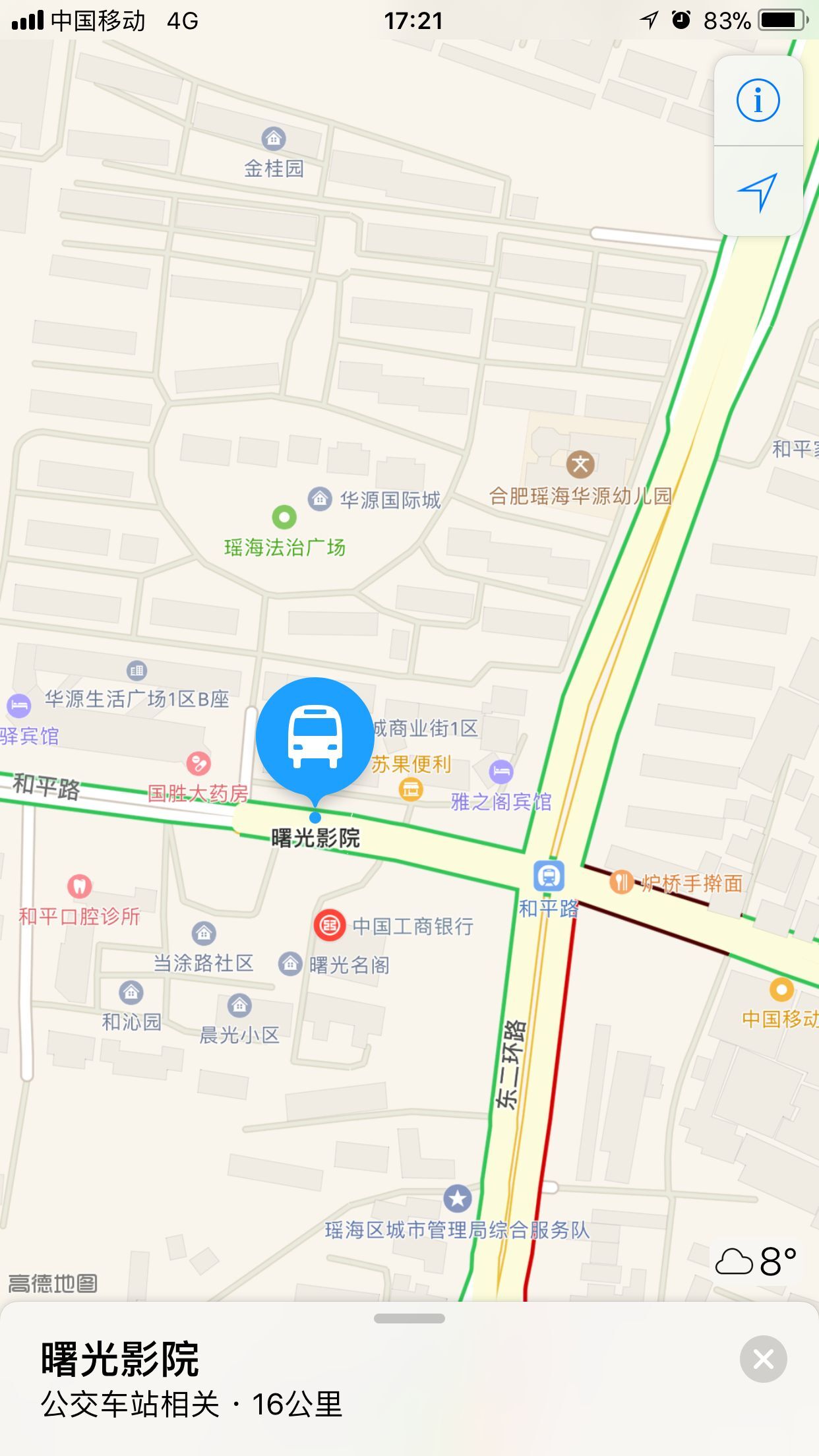The width and height of the screenshot is (819, 1456).
Task: Select 华源国际城 residential marker
Action: point(320,499)
